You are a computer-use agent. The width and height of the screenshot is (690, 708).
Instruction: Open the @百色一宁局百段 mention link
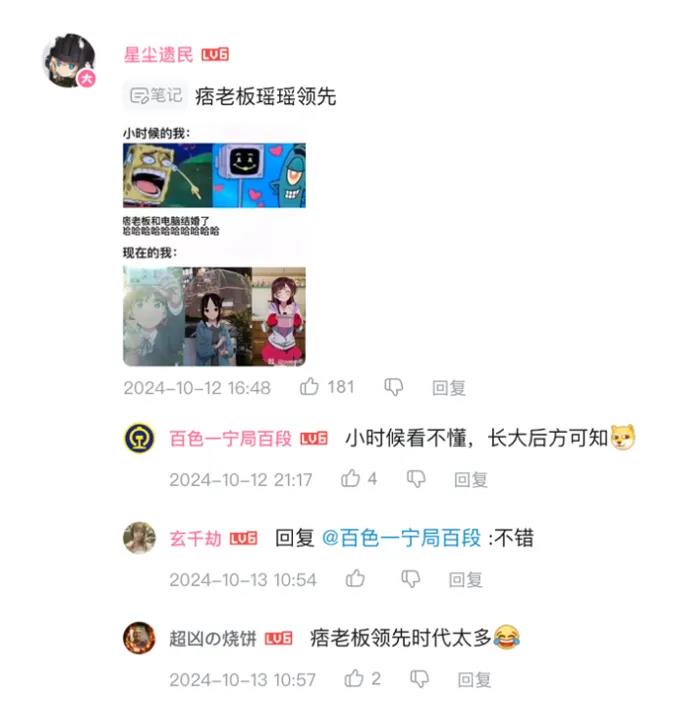pyautogui.click(x=401, y=538)
